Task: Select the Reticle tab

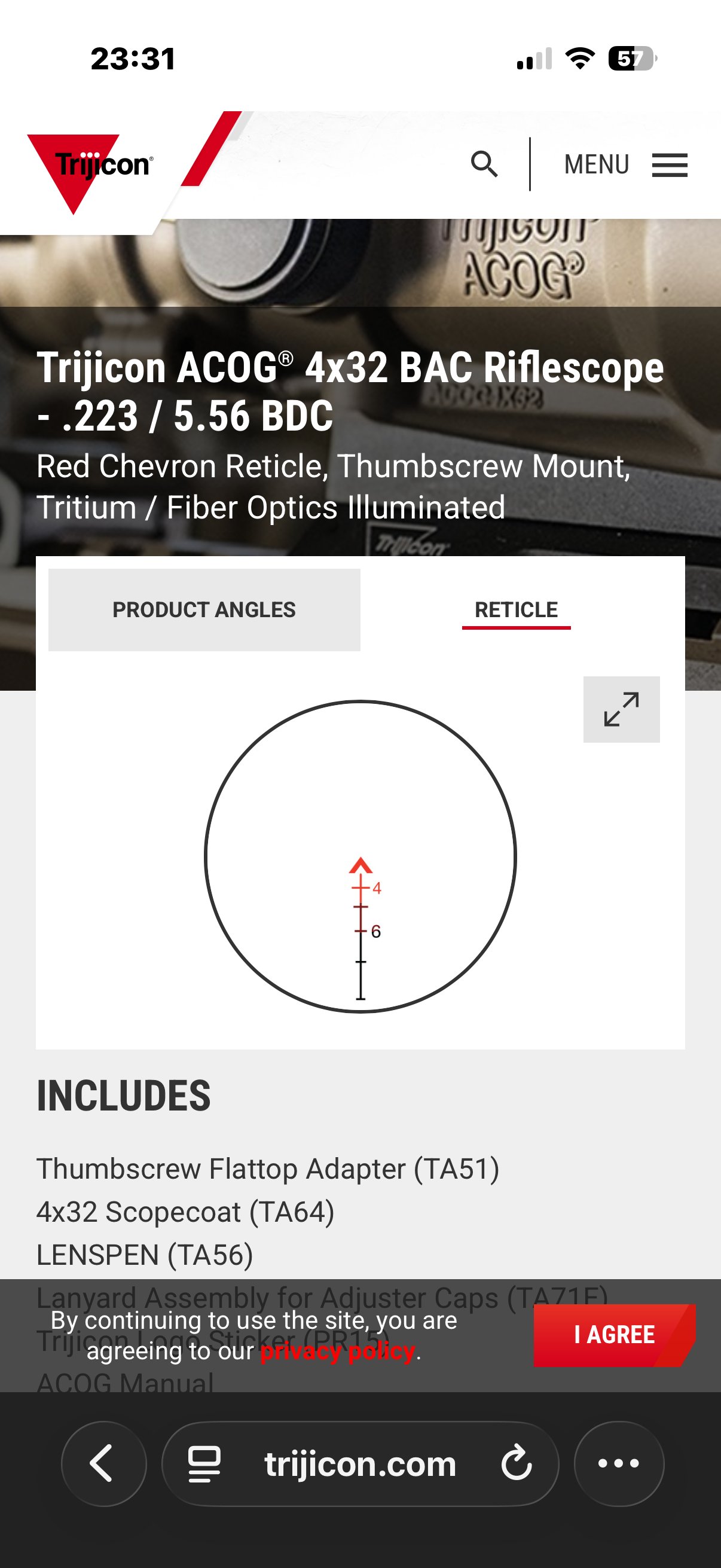Action: click(x=516, y=609)
